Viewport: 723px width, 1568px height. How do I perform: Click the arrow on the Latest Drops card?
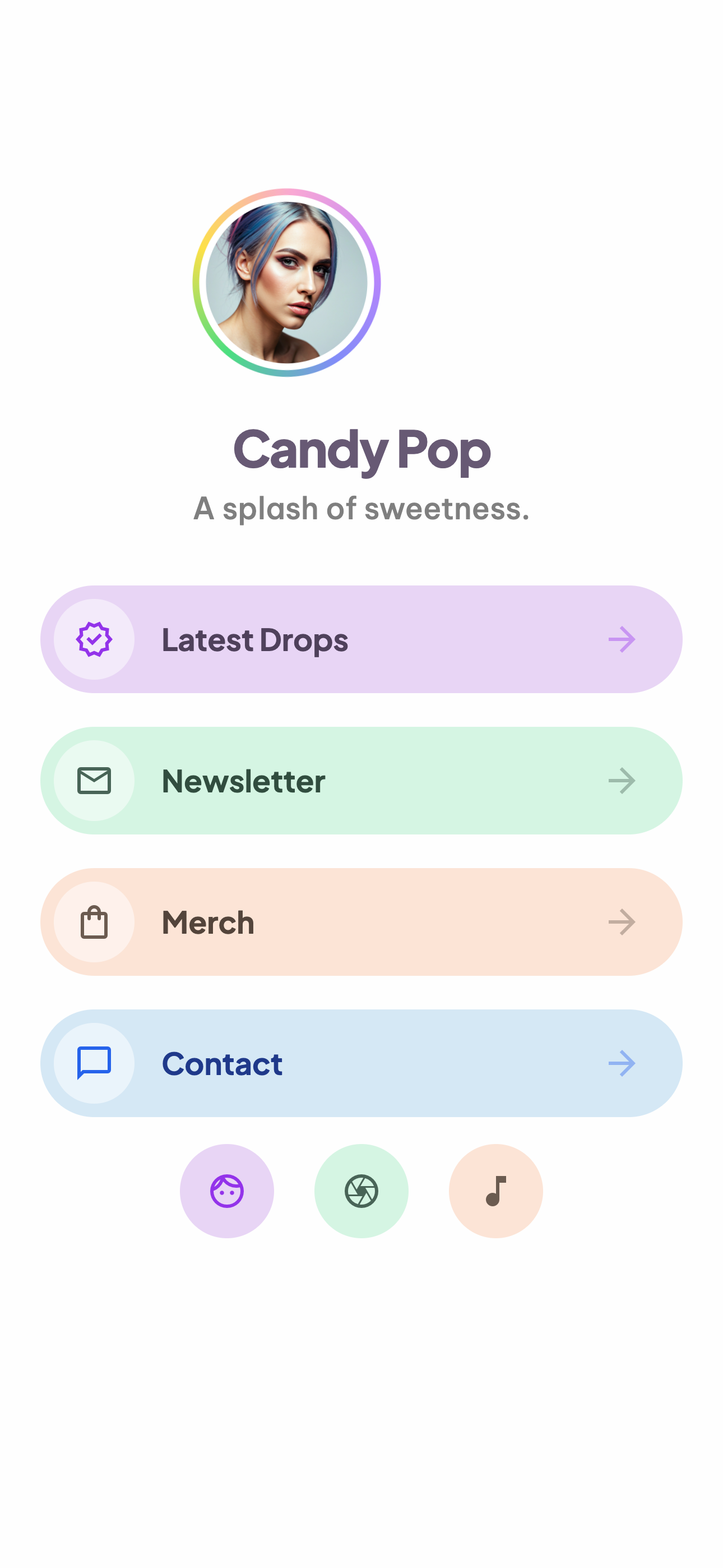622,639
